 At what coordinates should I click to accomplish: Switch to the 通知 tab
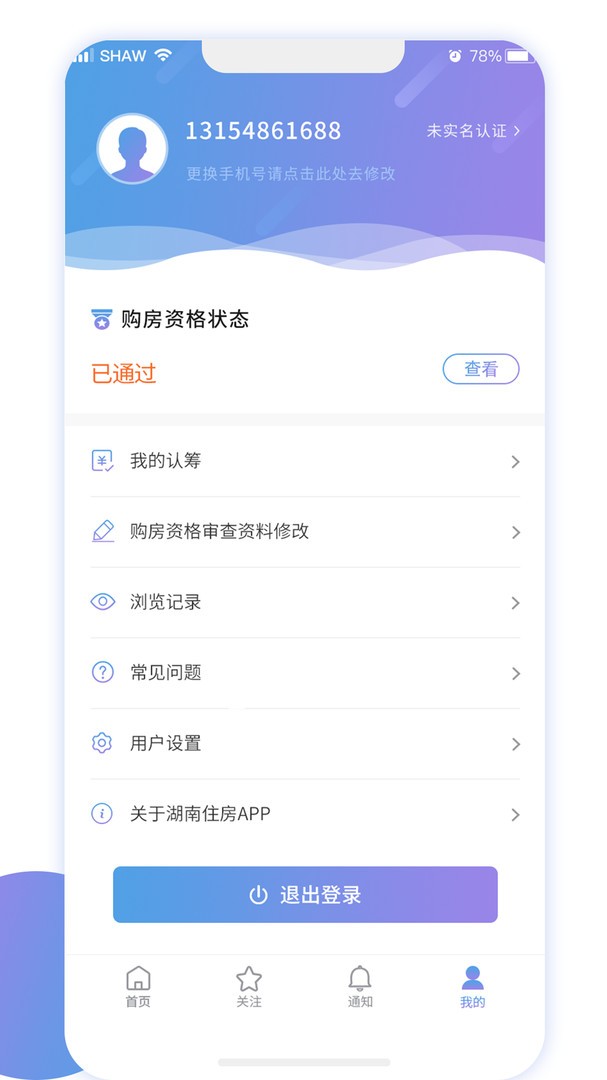[x=360, y=987]
